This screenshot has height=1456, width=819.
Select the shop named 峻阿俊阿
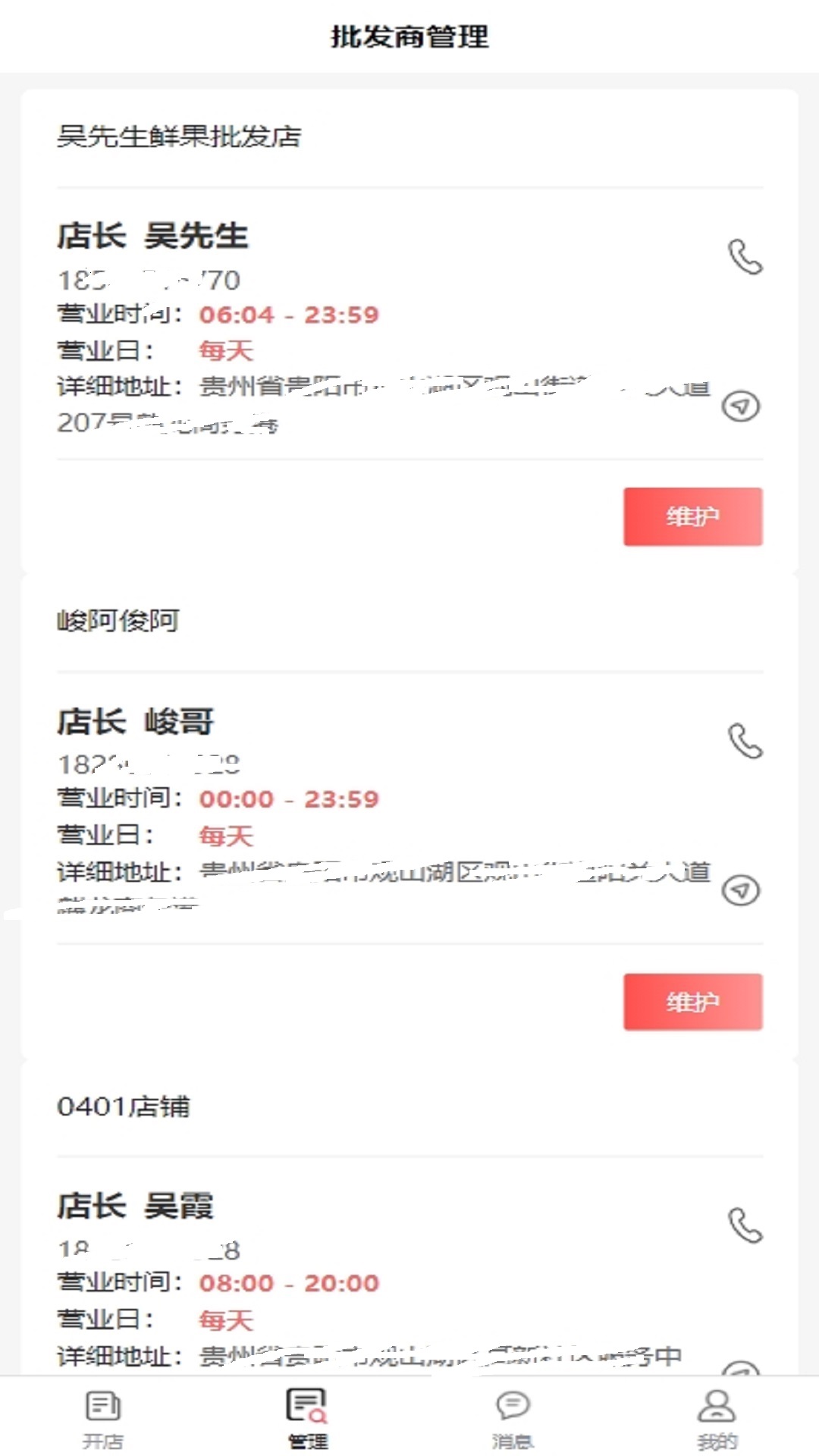pyautogui.click(x=120, y=619)
